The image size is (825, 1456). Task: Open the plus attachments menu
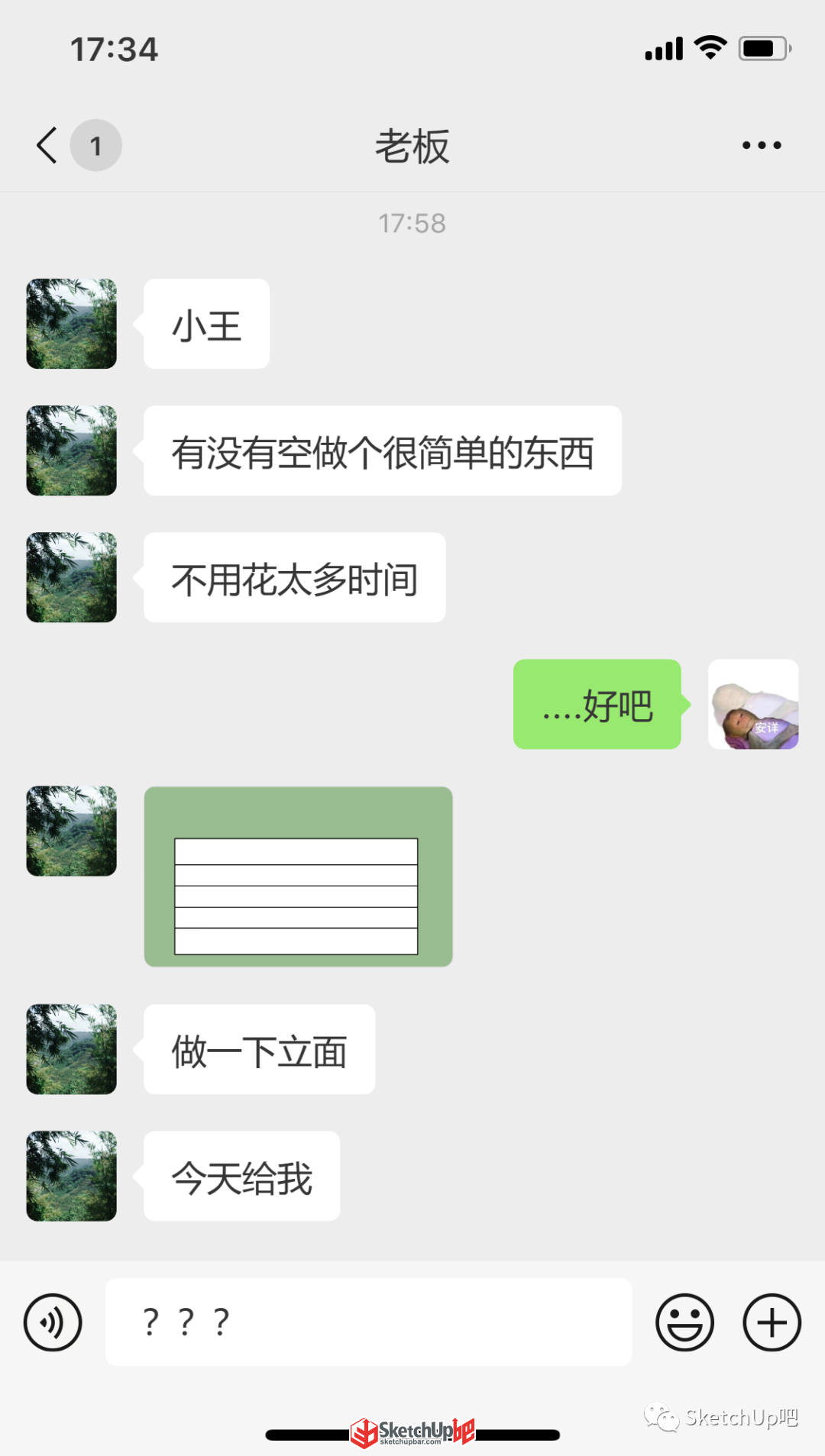point(772,1322)
